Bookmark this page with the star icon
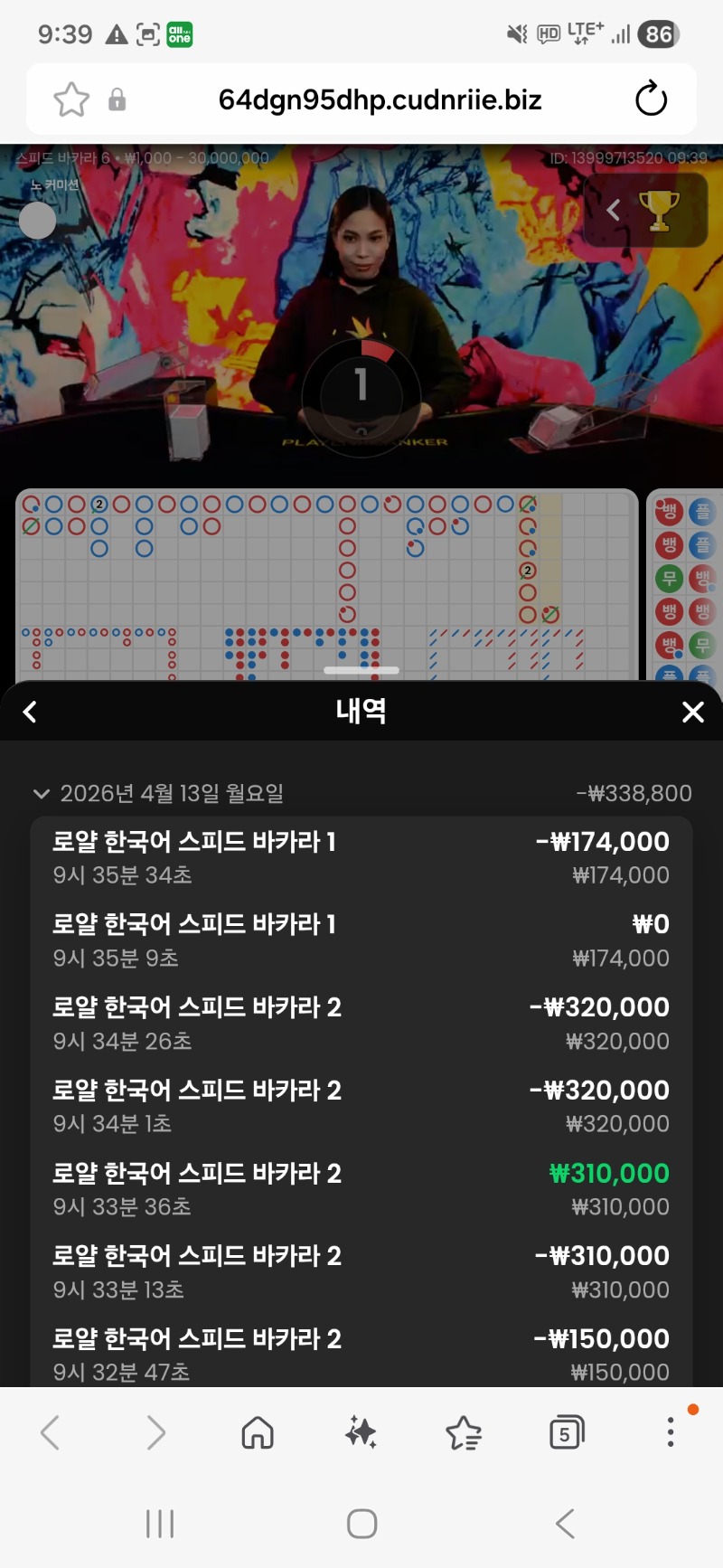 (x=71, y=99)
